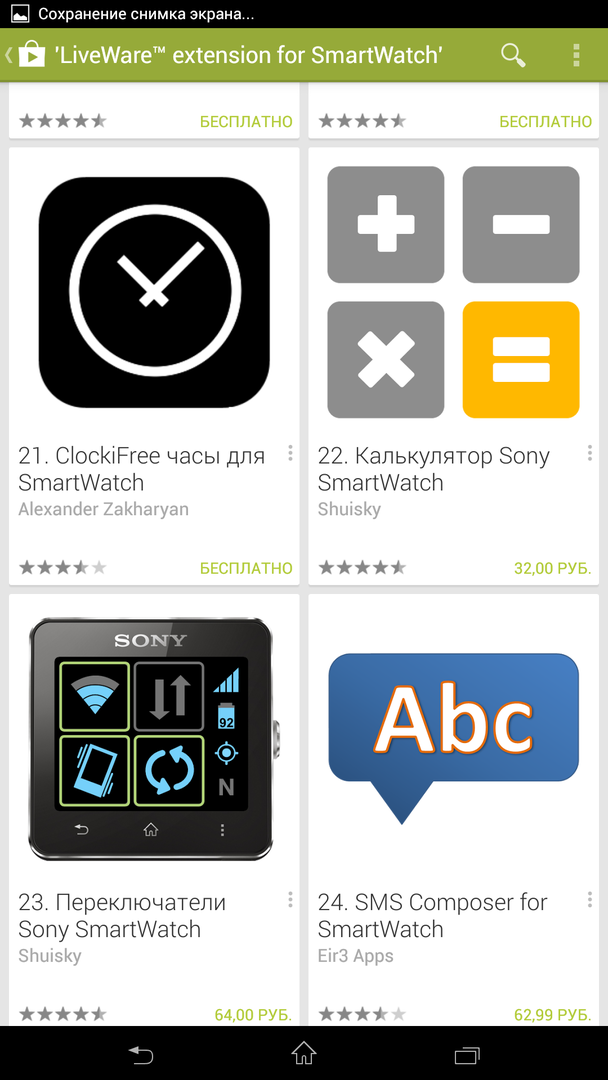Open options menu for Переключатели card

[290, 900]
